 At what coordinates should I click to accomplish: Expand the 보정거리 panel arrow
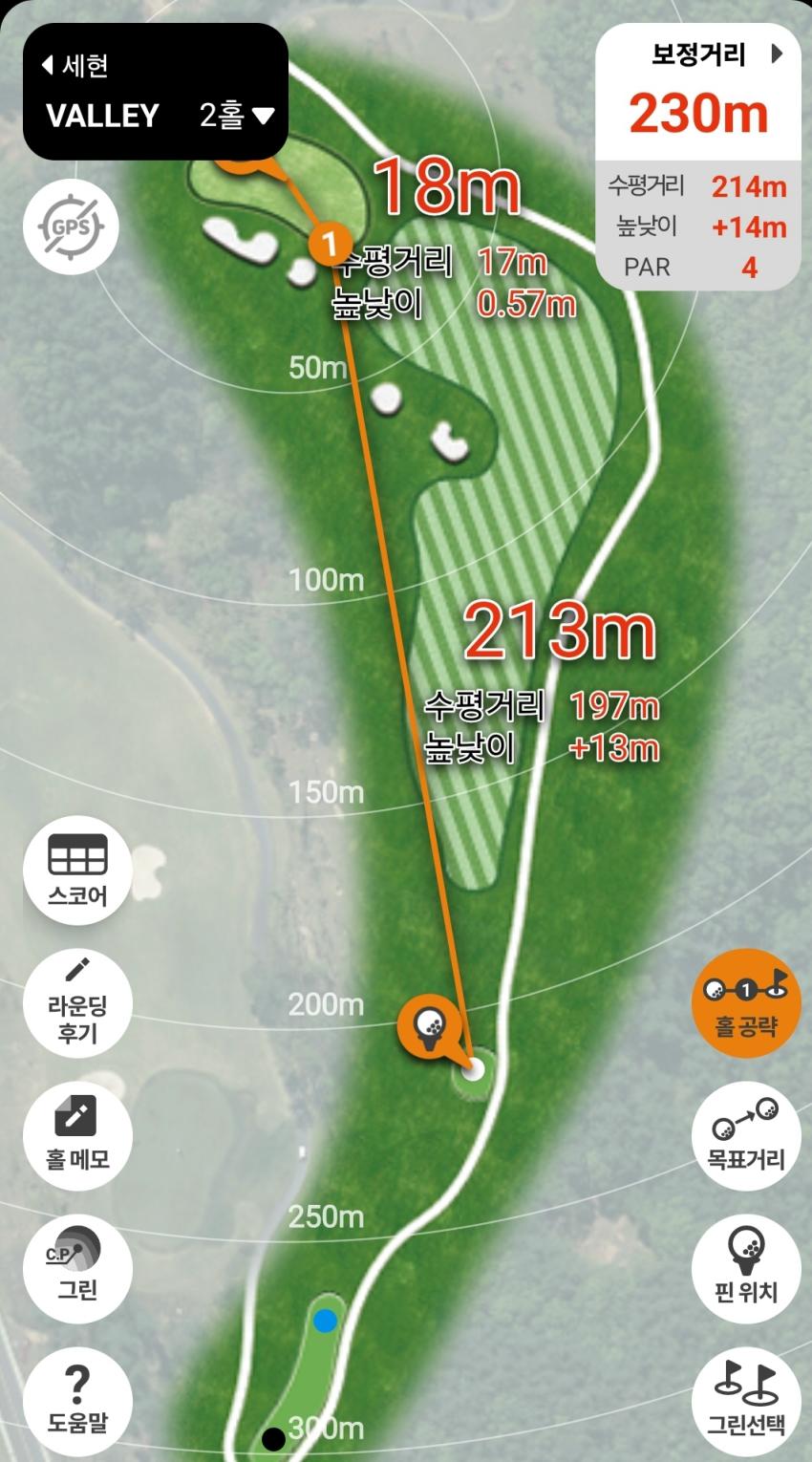776,54
